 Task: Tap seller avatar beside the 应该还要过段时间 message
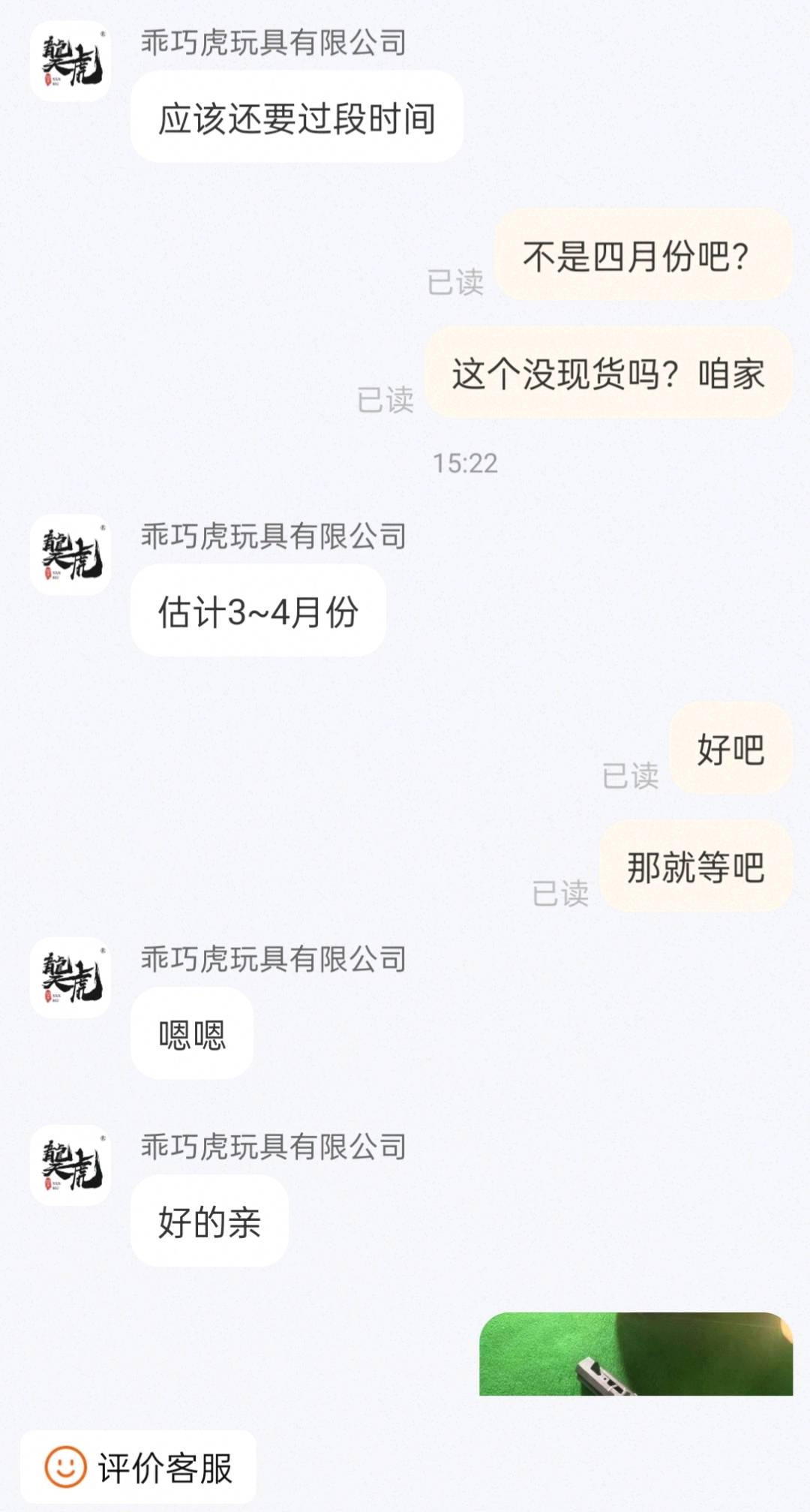70,62
